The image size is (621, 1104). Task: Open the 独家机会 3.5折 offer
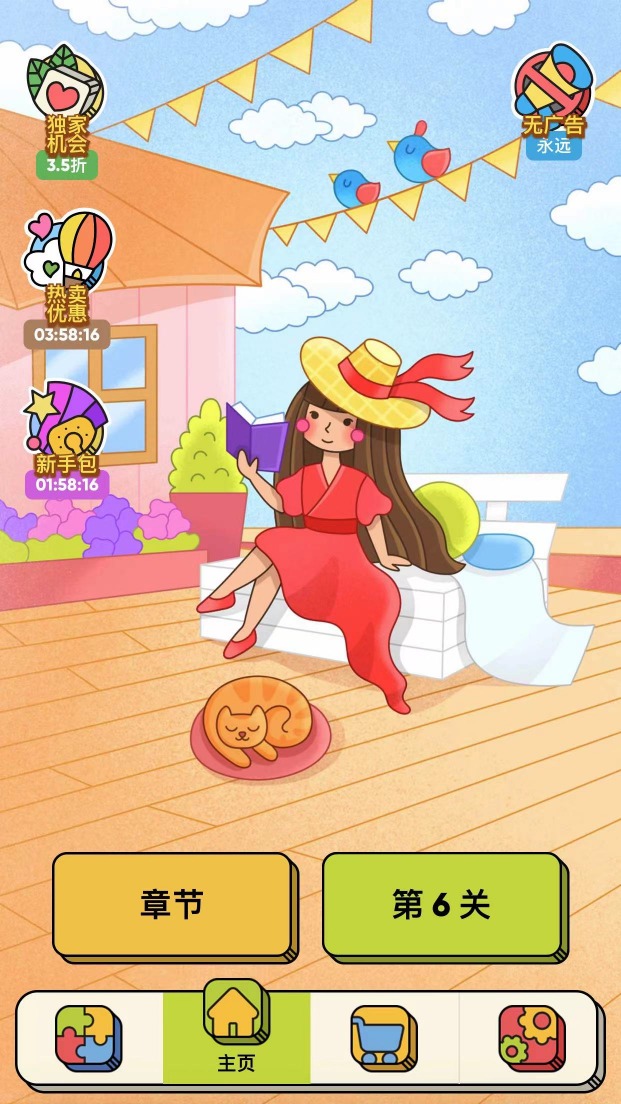(65, 111)
